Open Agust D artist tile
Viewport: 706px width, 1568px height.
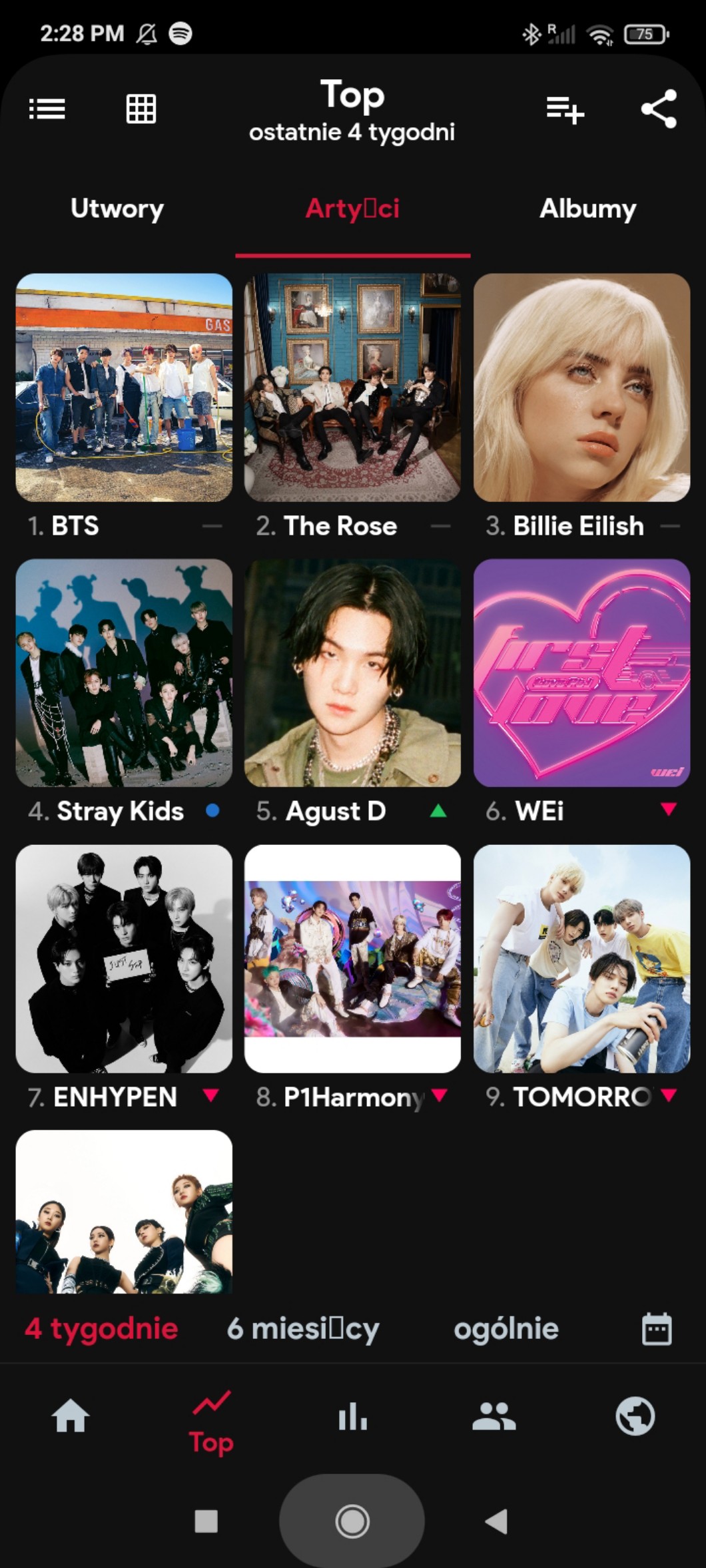click(352, 672)
